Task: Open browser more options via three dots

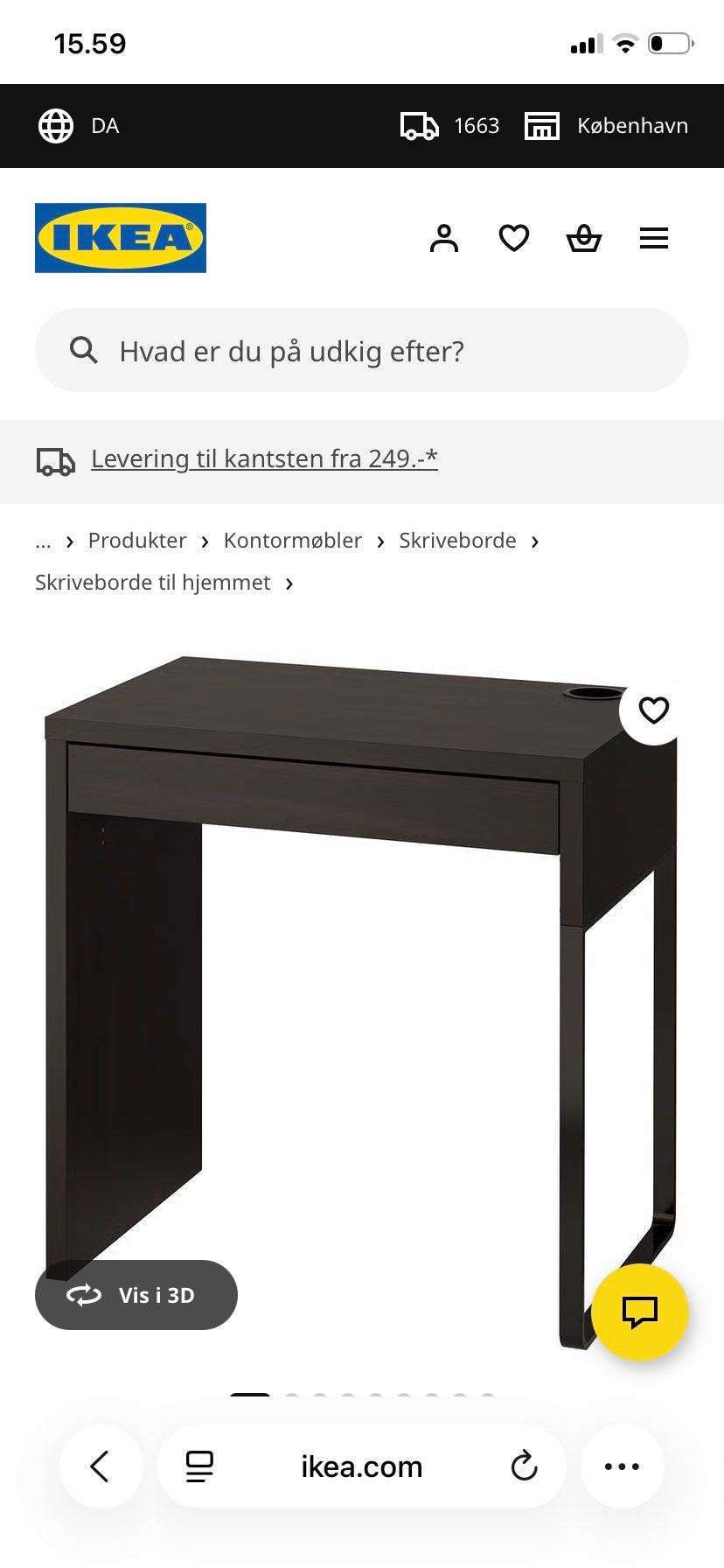Action: (622, 1466)
